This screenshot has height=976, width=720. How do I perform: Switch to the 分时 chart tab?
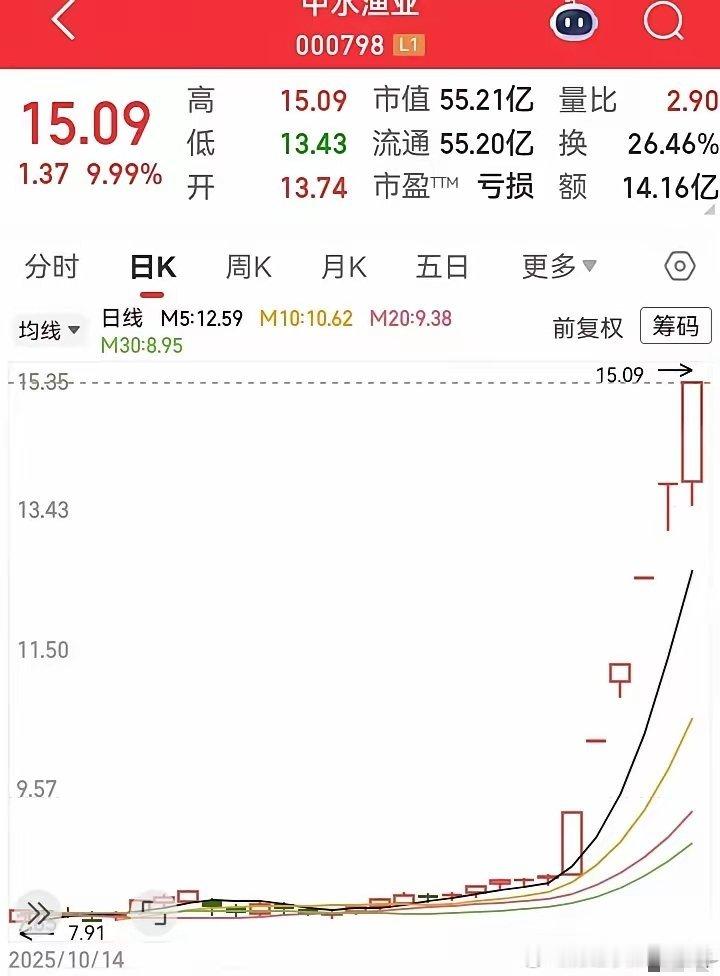click(x=52, y=267)
